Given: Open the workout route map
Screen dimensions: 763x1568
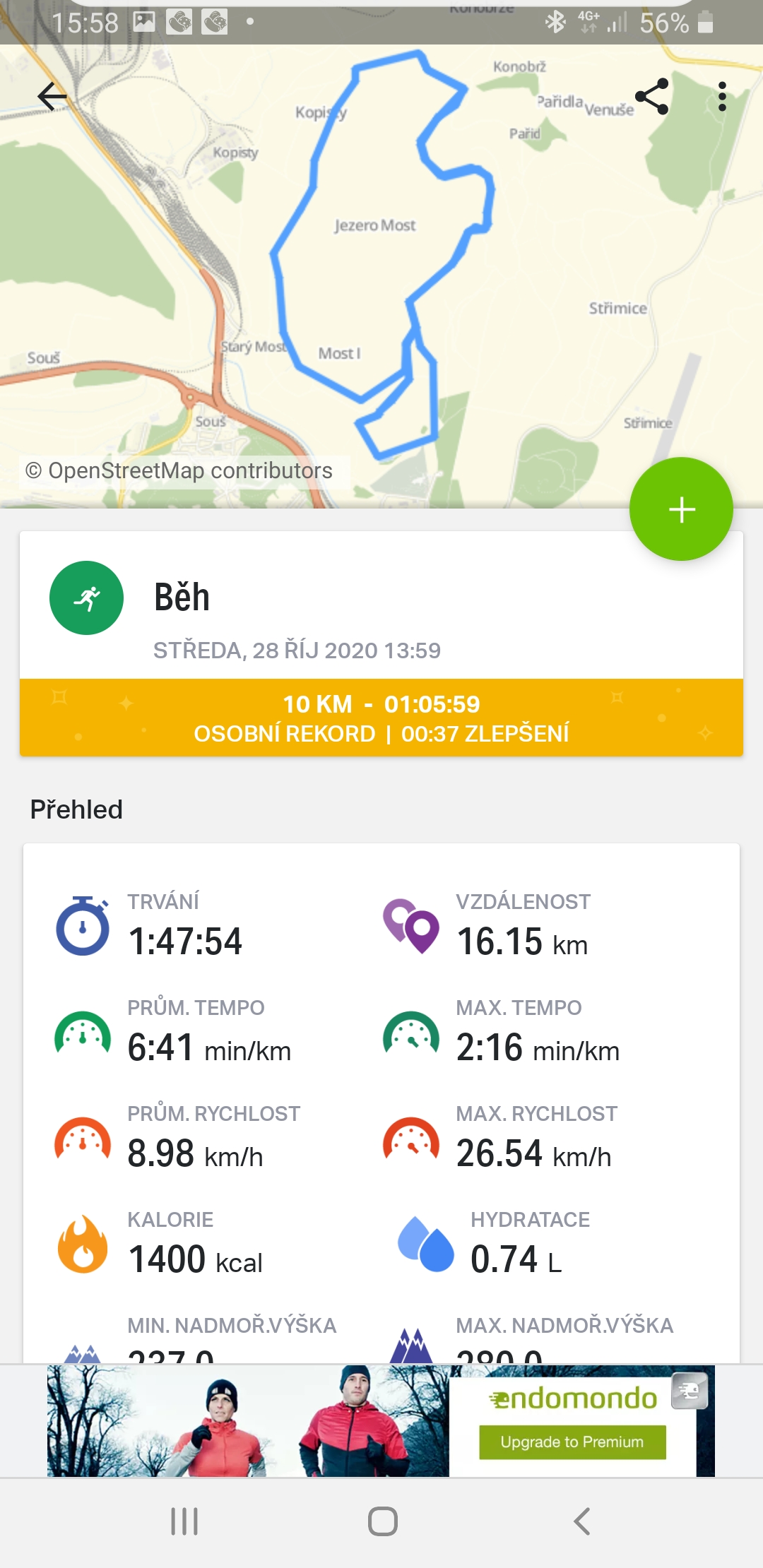Looking at the screenshot, I should [x=381, y=275].
